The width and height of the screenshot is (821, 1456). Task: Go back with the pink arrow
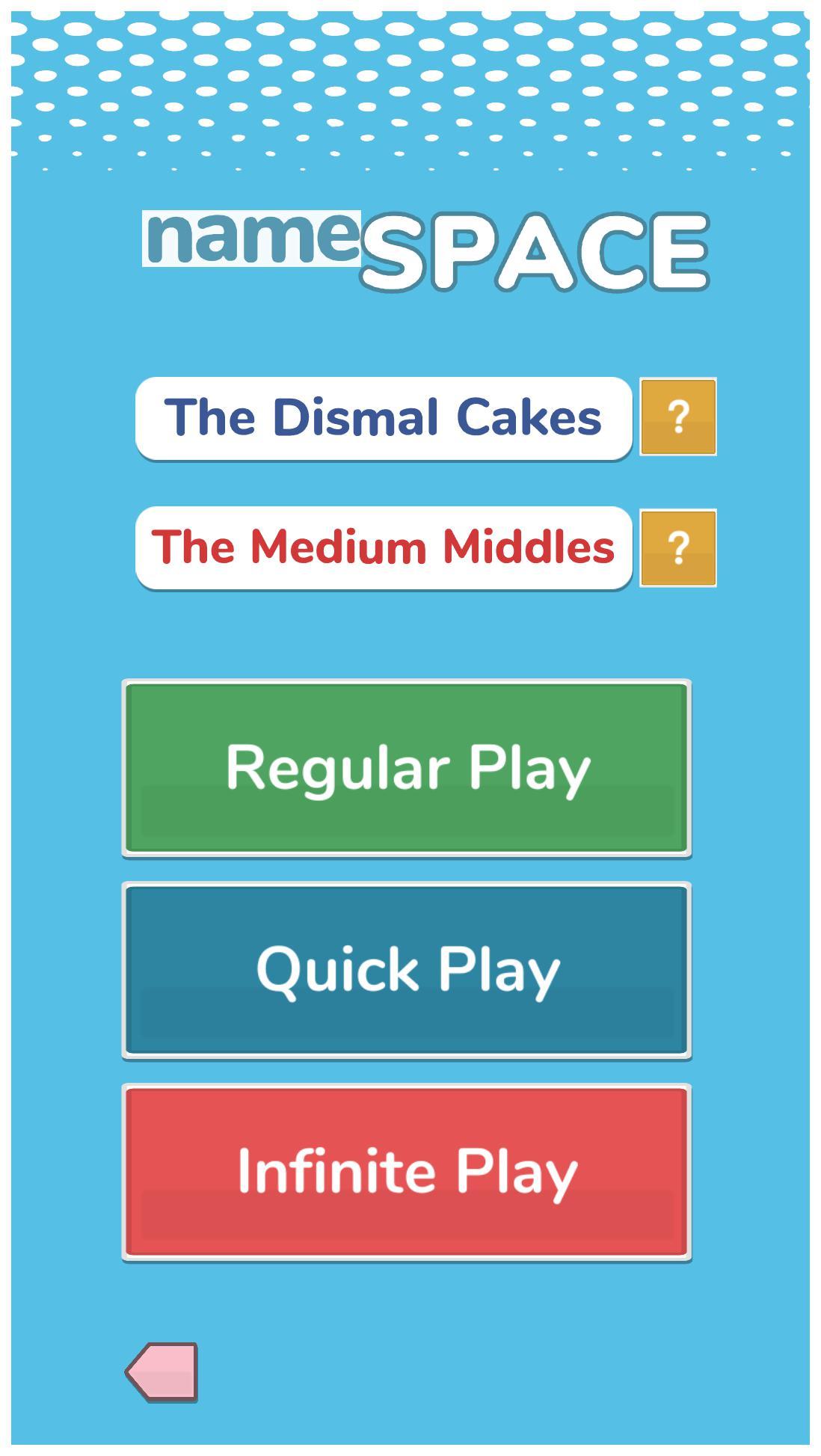click(163, 1371)
